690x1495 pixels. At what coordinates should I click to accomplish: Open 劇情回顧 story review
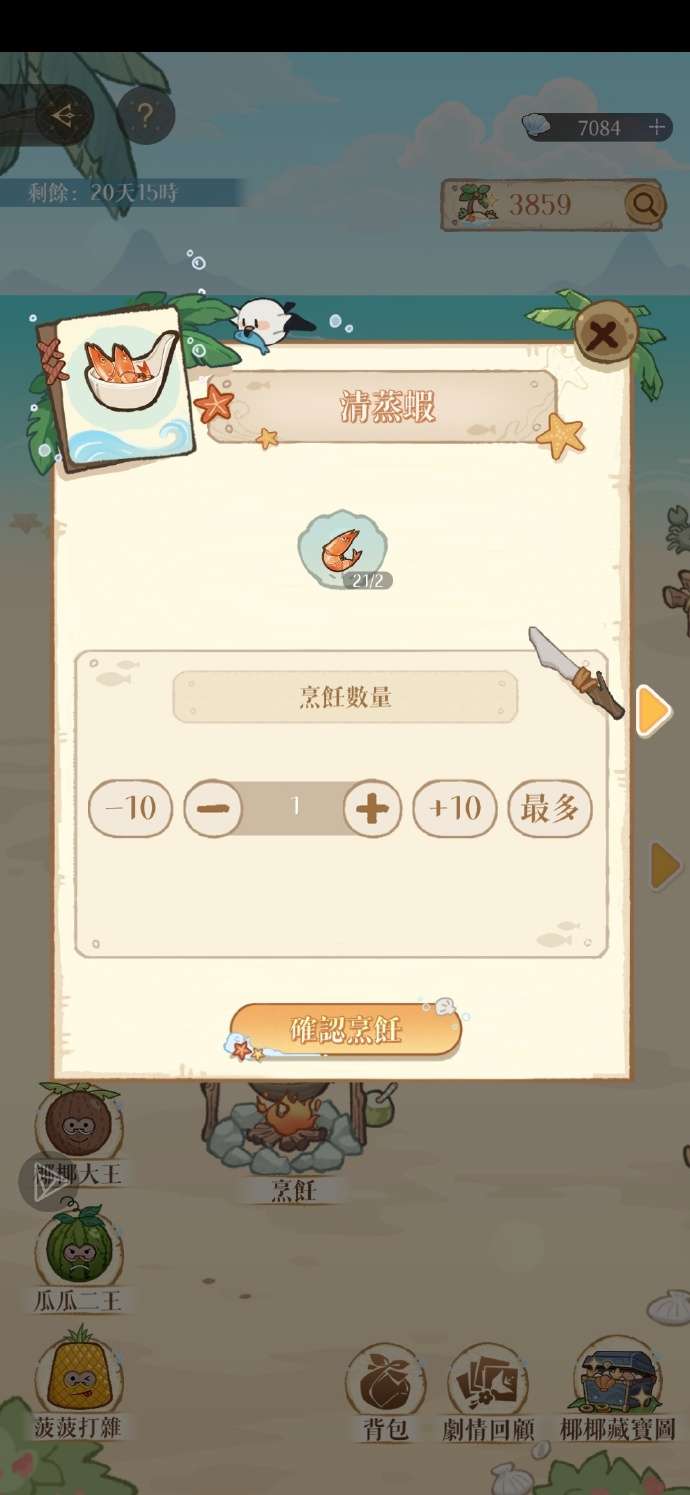pyautogui.click(x=488, y=1392)
